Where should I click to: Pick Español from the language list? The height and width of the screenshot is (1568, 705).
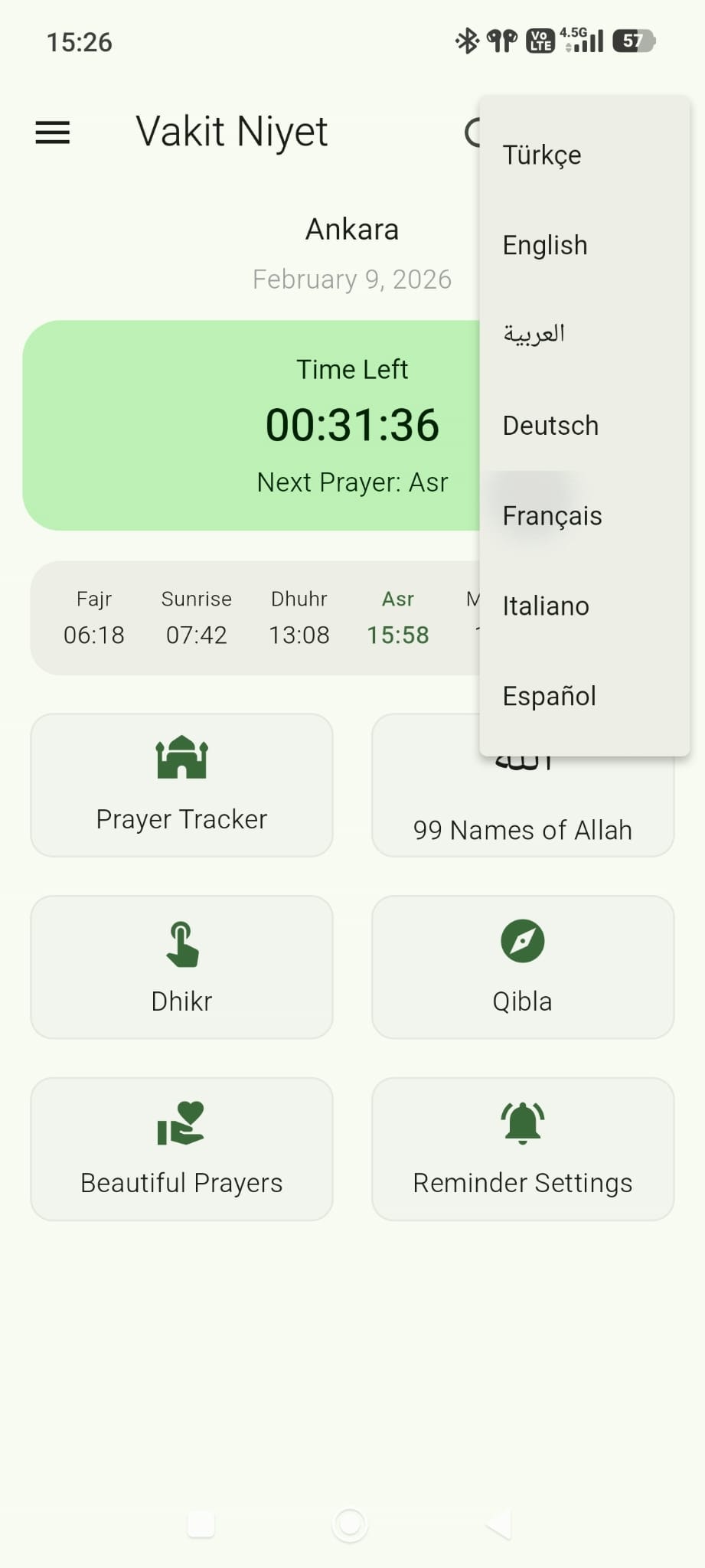549,695
